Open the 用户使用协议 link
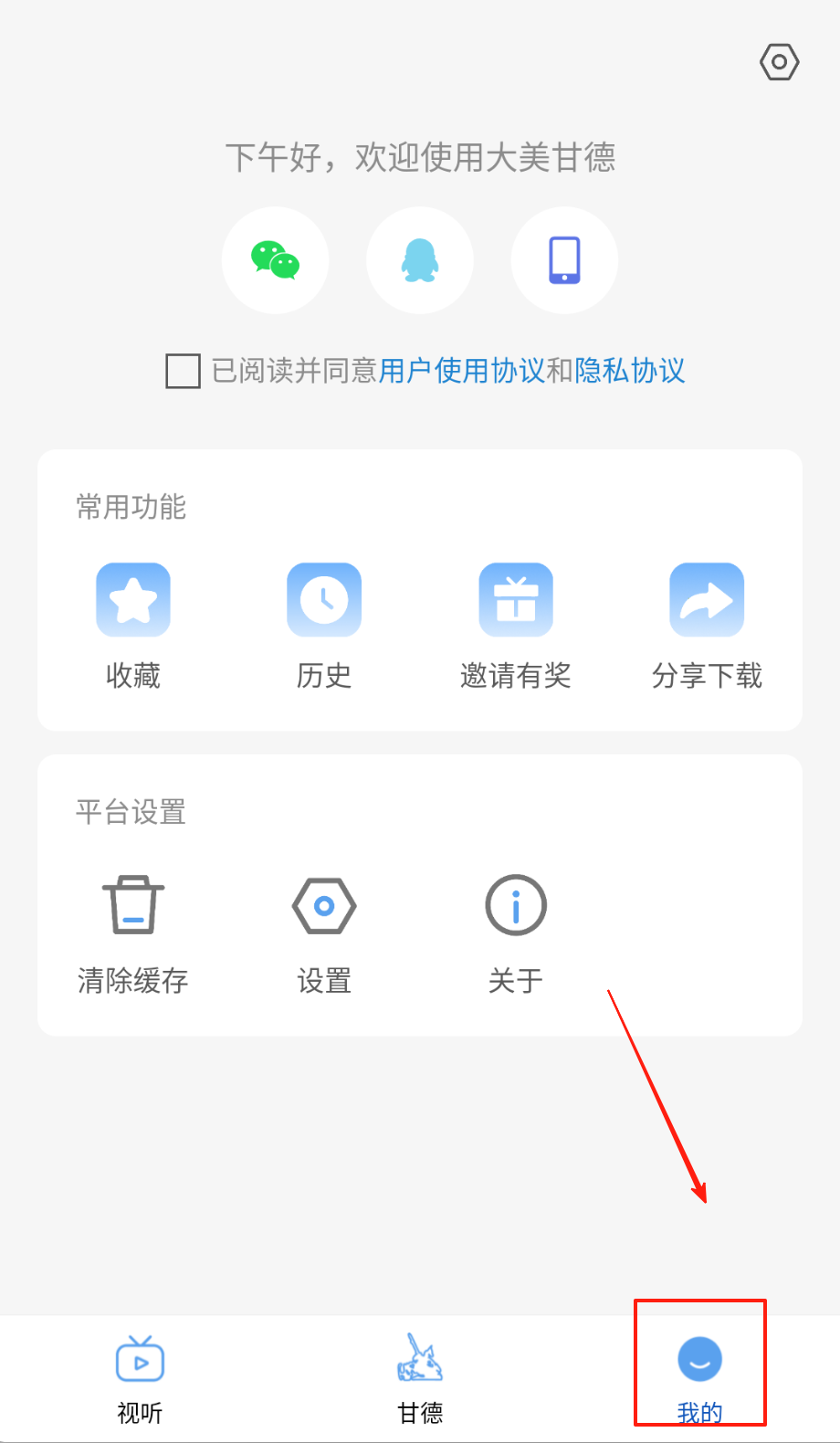 tap(461, 371)
